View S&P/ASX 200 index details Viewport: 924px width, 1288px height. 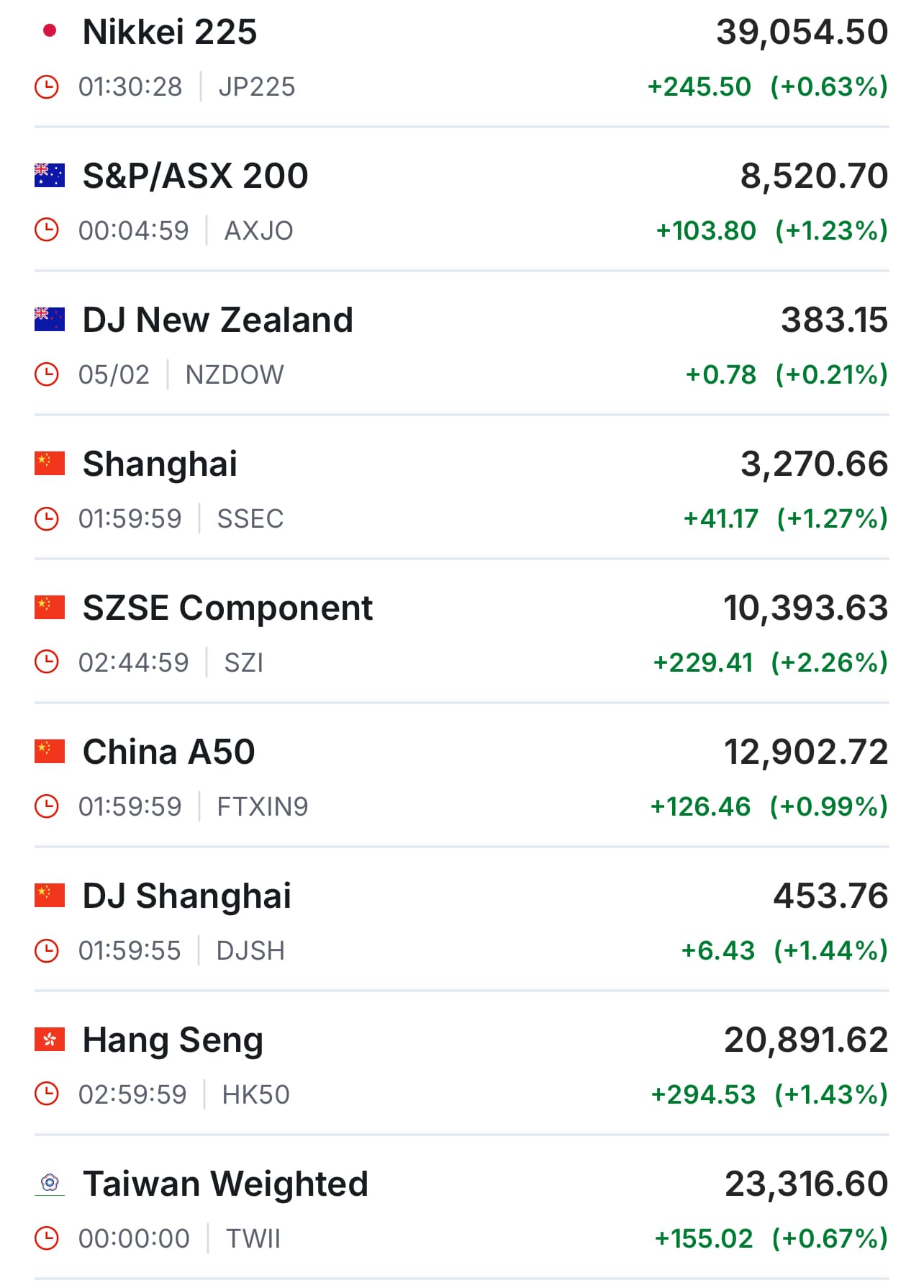point(195,177)
